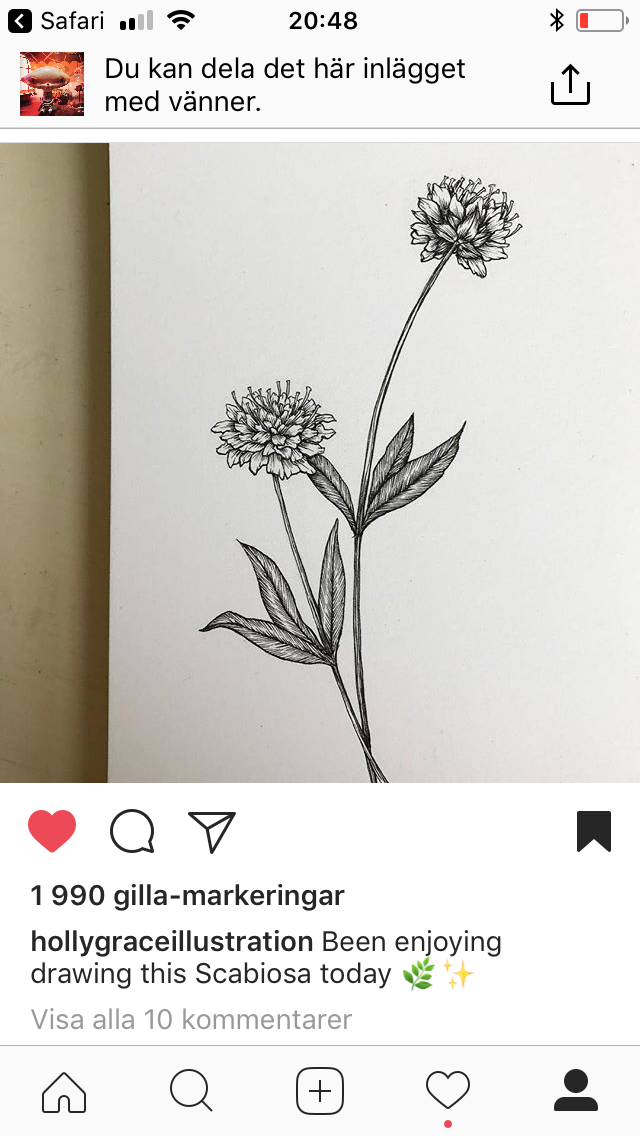The height and width of the screenshot is (1136, 640).
Task: Switch to the Search tab
Action: [191, 1090]
